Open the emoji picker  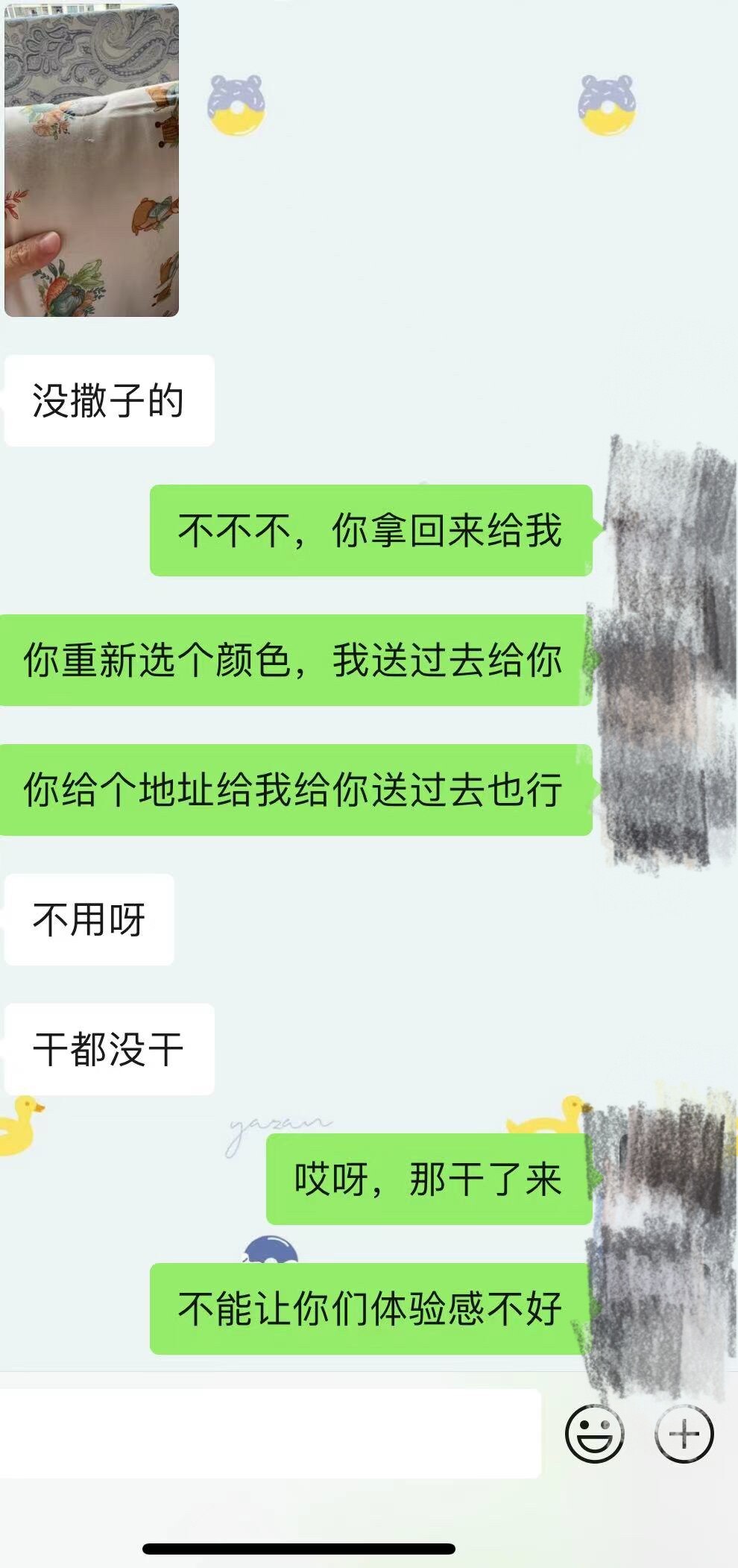pyautogui.click(x=594, y=1433)
